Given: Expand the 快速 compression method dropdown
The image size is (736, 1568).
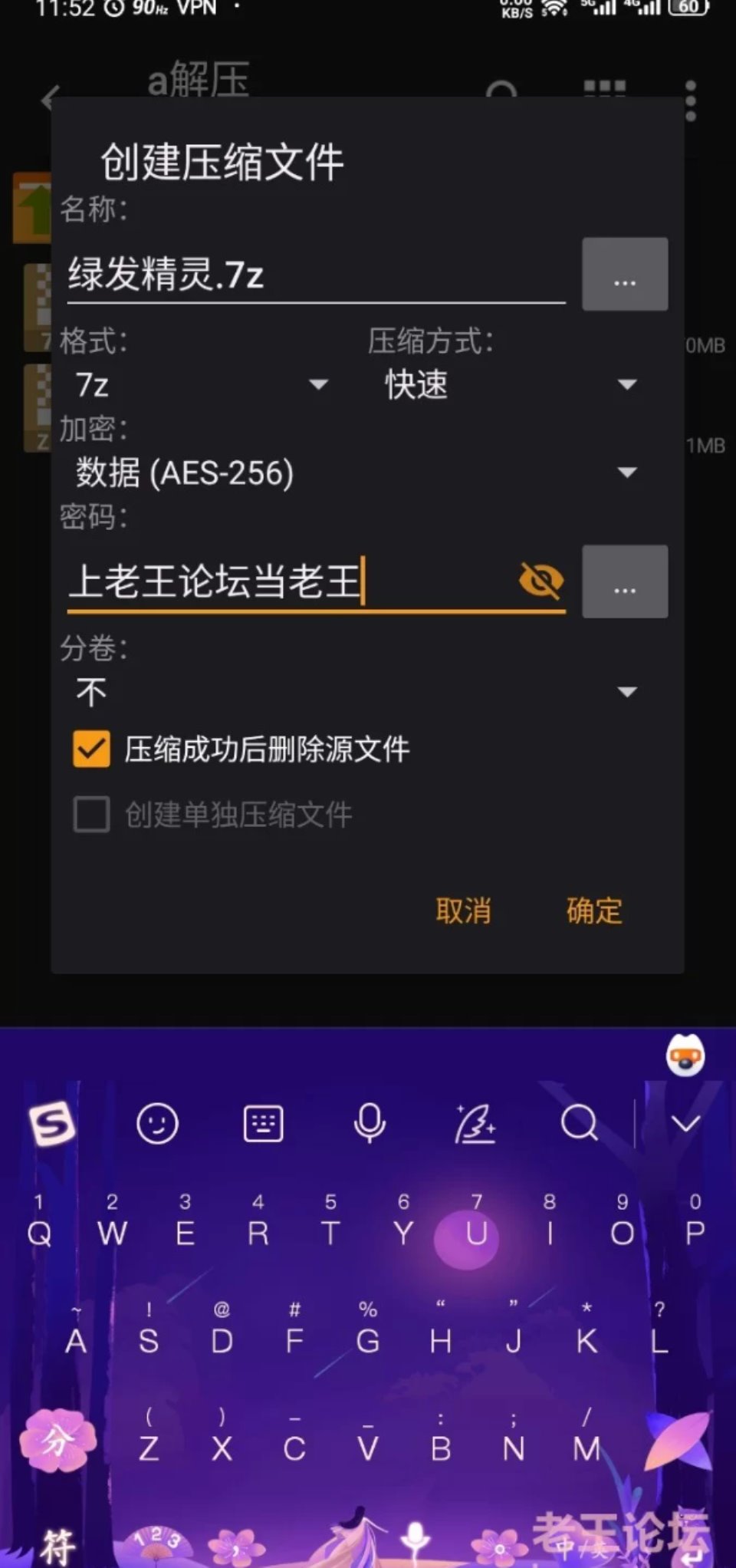Looking at the screenshot, I should (x=510, y=384).
